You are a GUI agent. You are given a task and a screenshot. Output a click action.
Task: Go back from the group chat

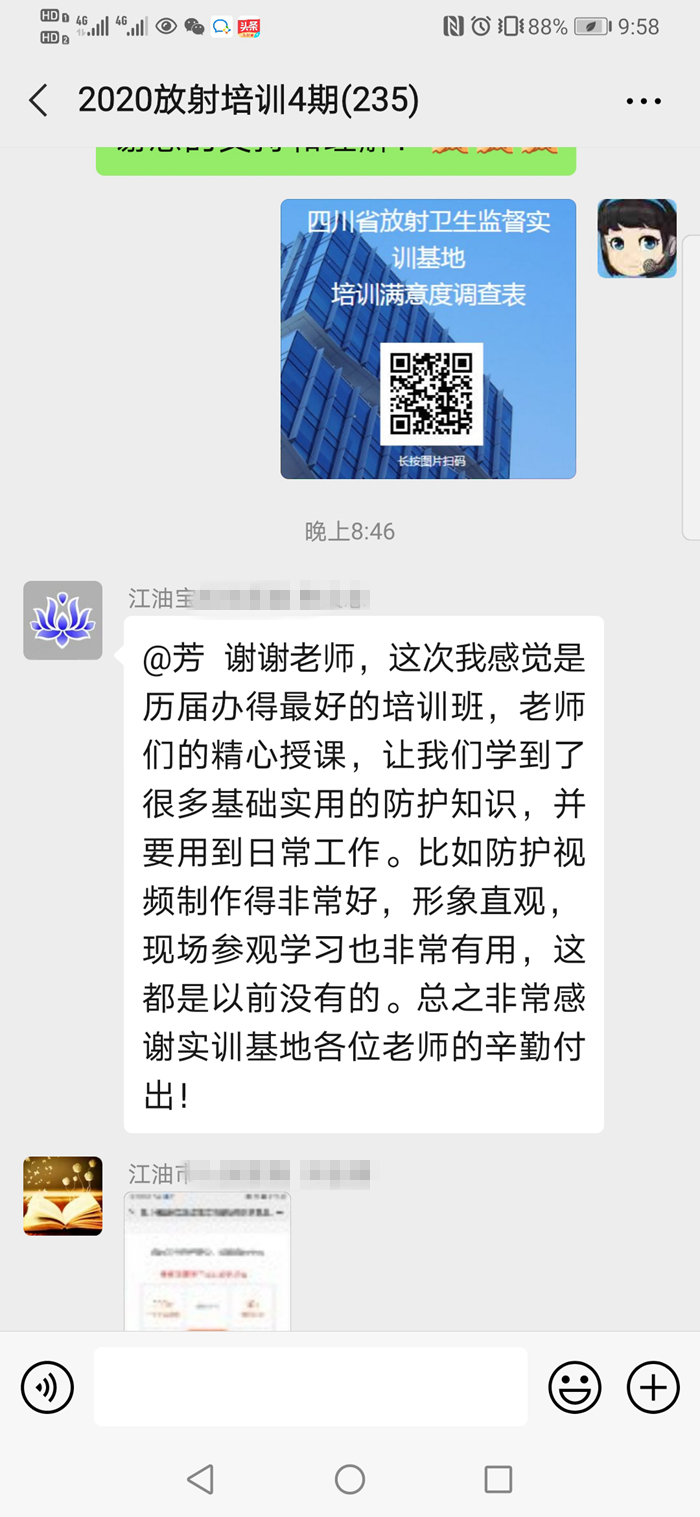38,101
